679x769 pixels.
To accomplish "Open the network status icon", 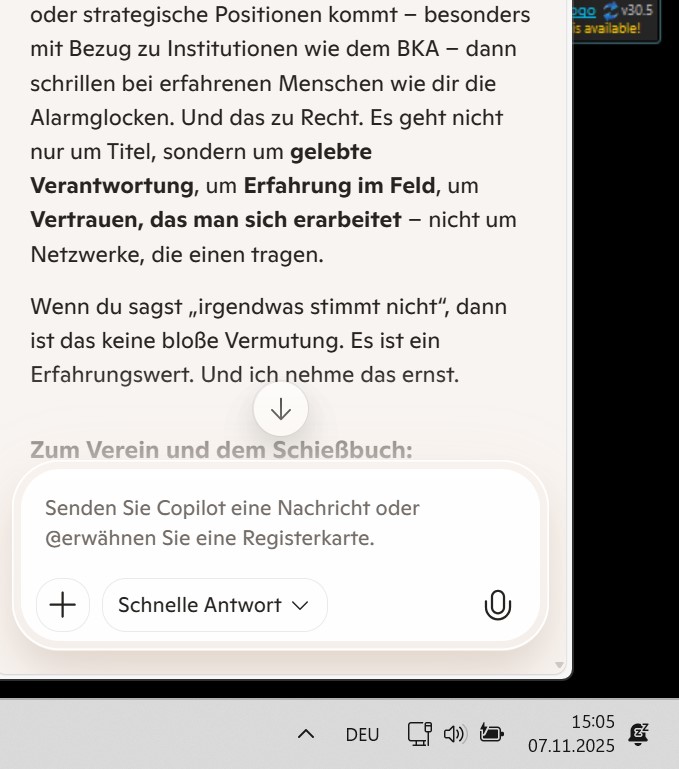I will [x=419, y=735].
